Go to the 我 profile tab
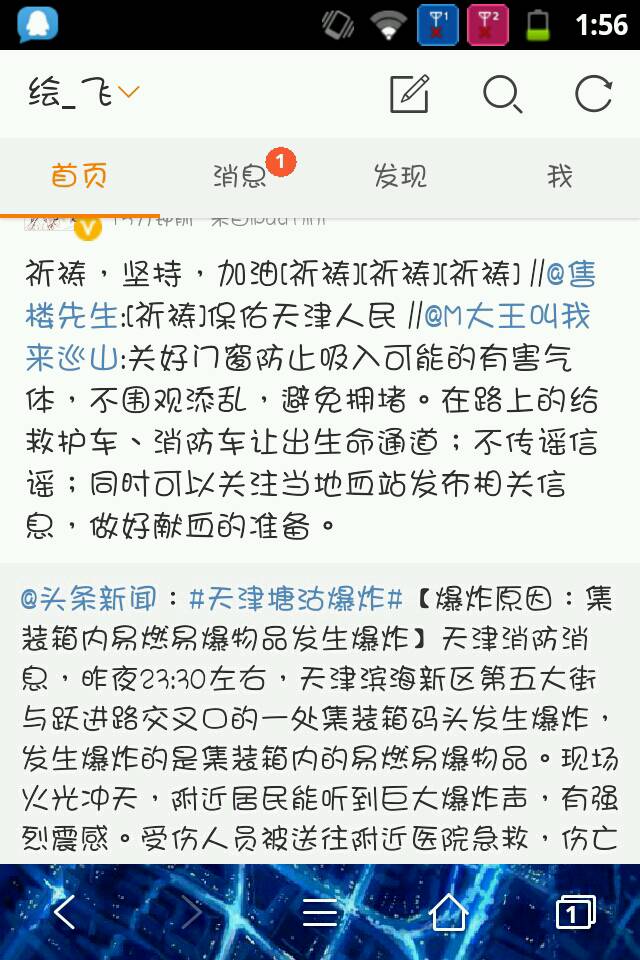The width and height of the screenshot is (640, 960). pos(560,177)
